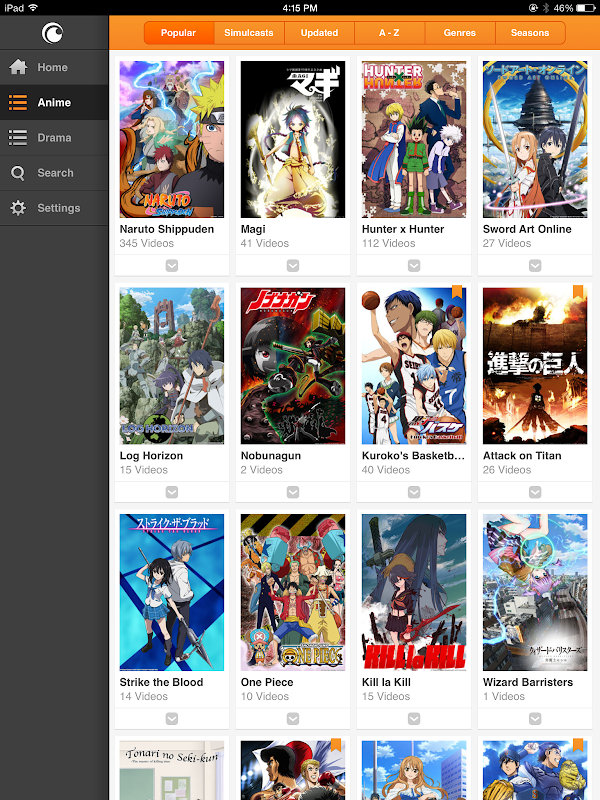The width and height of the screenshot is (600, 800).
Task: View the Hunter x Hunter series
Action: (x=413, y=140)
